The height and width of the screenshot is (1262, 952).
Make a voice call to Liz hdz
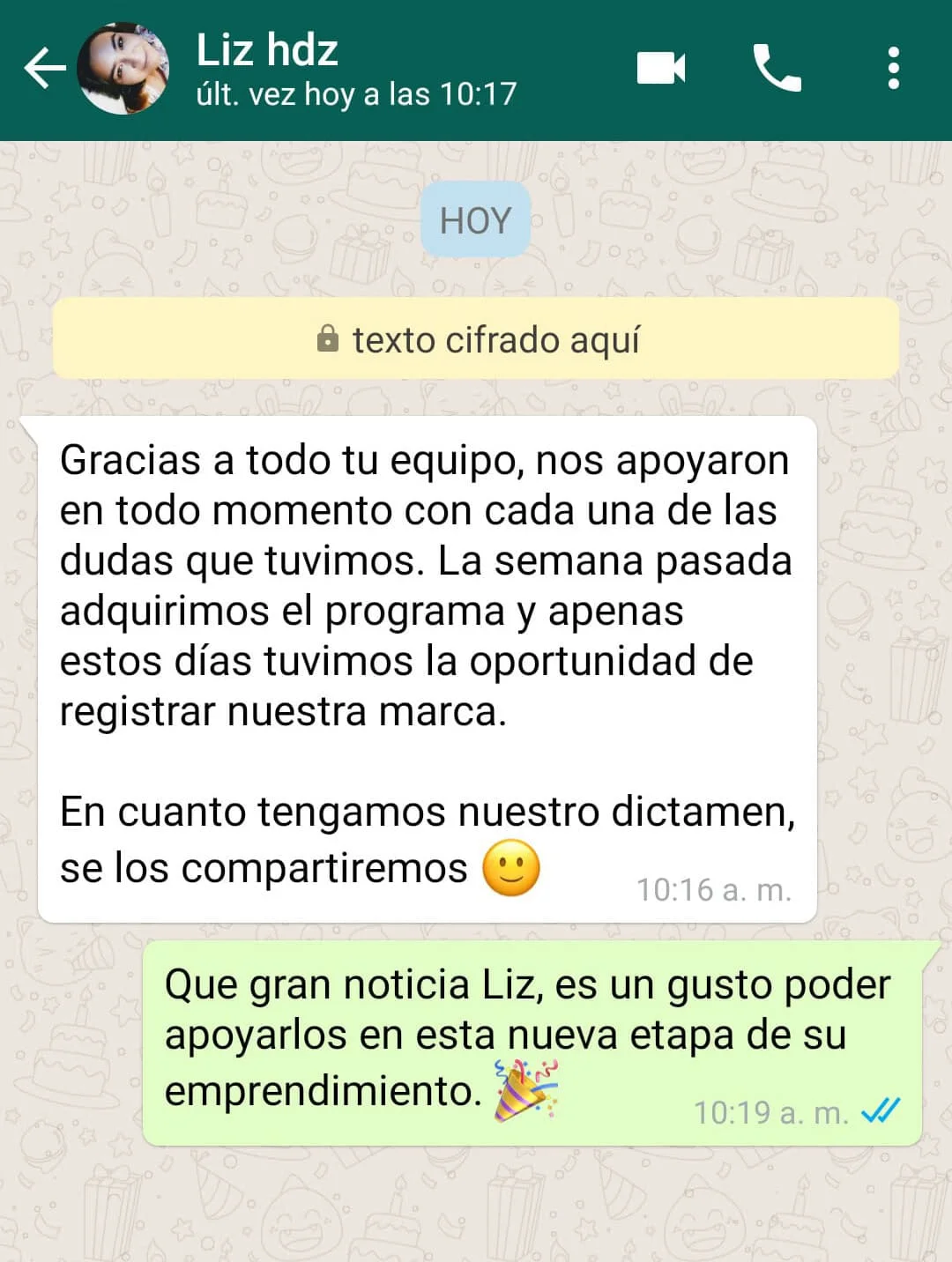[x=776, y=70]
